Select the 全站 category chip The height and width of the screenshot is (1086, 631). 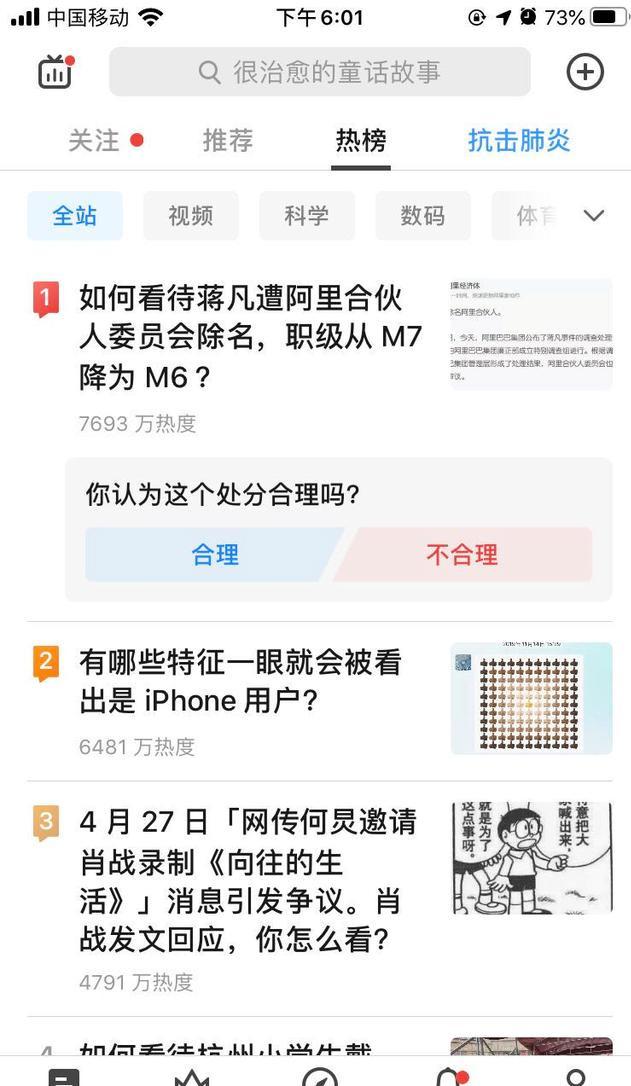[75, 216]
